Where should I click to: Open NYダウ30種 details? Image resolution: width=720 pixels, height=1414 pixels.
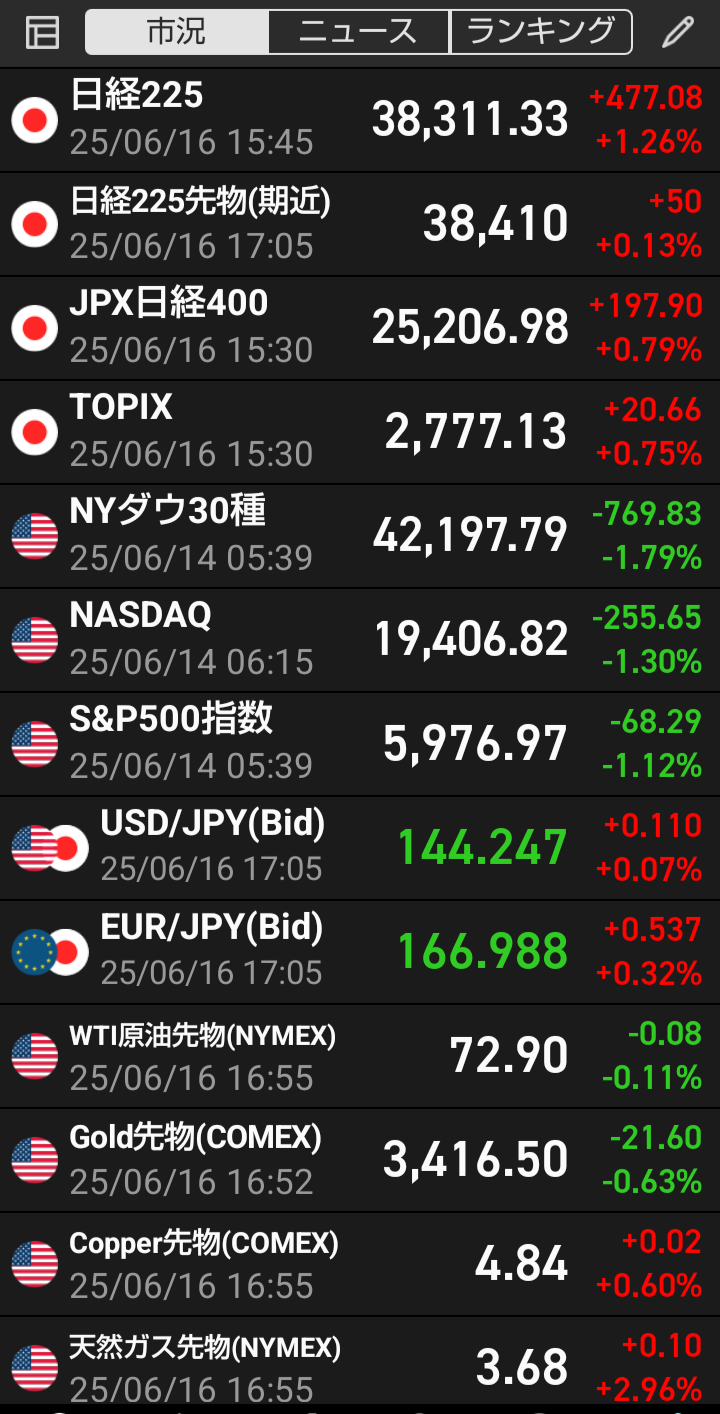tap(360, 536)
